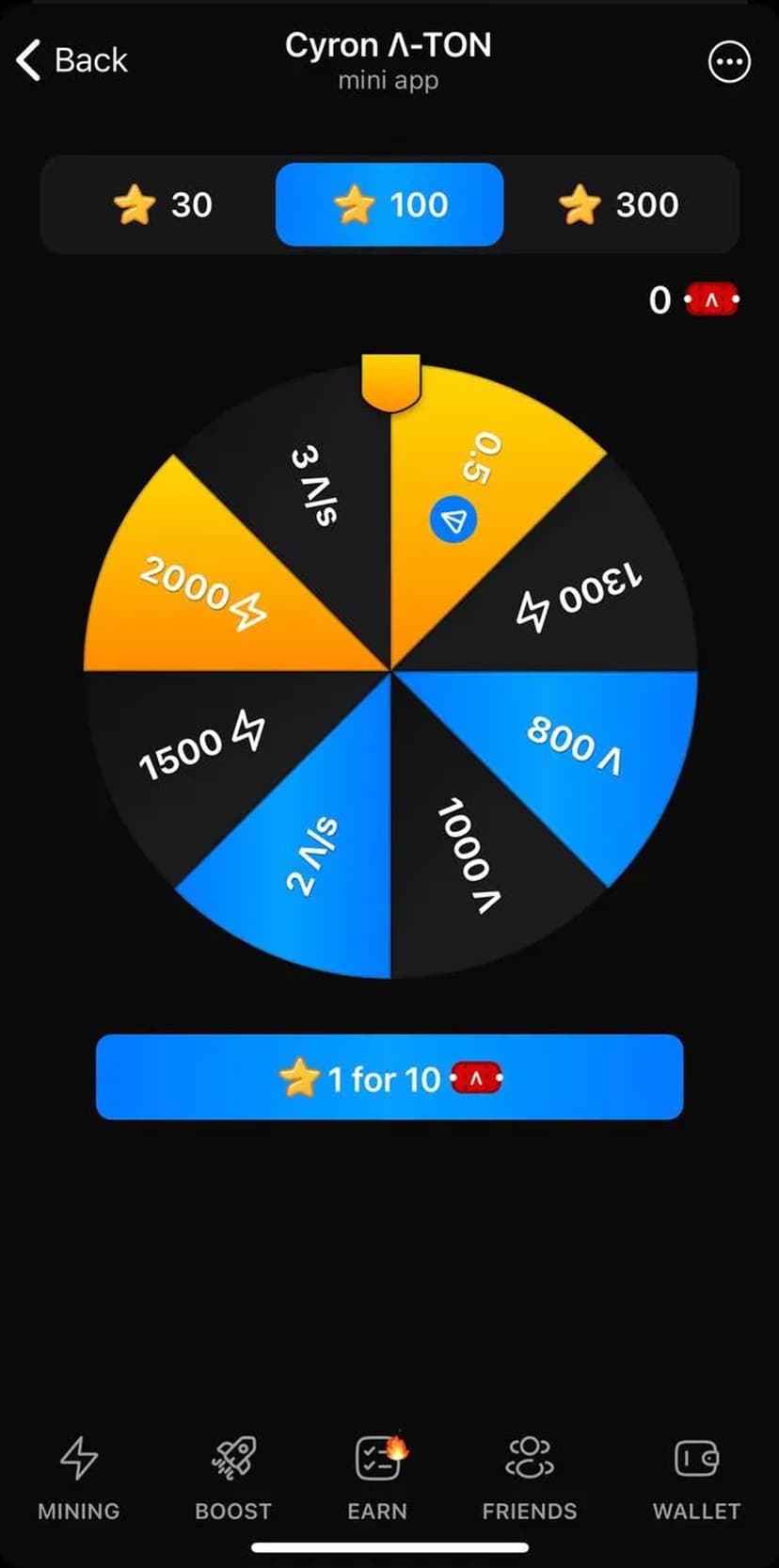Viewport: 779px width, 1568px height.
Task: Switch to the Mining tab
Action: click(x=79, y=1477)
